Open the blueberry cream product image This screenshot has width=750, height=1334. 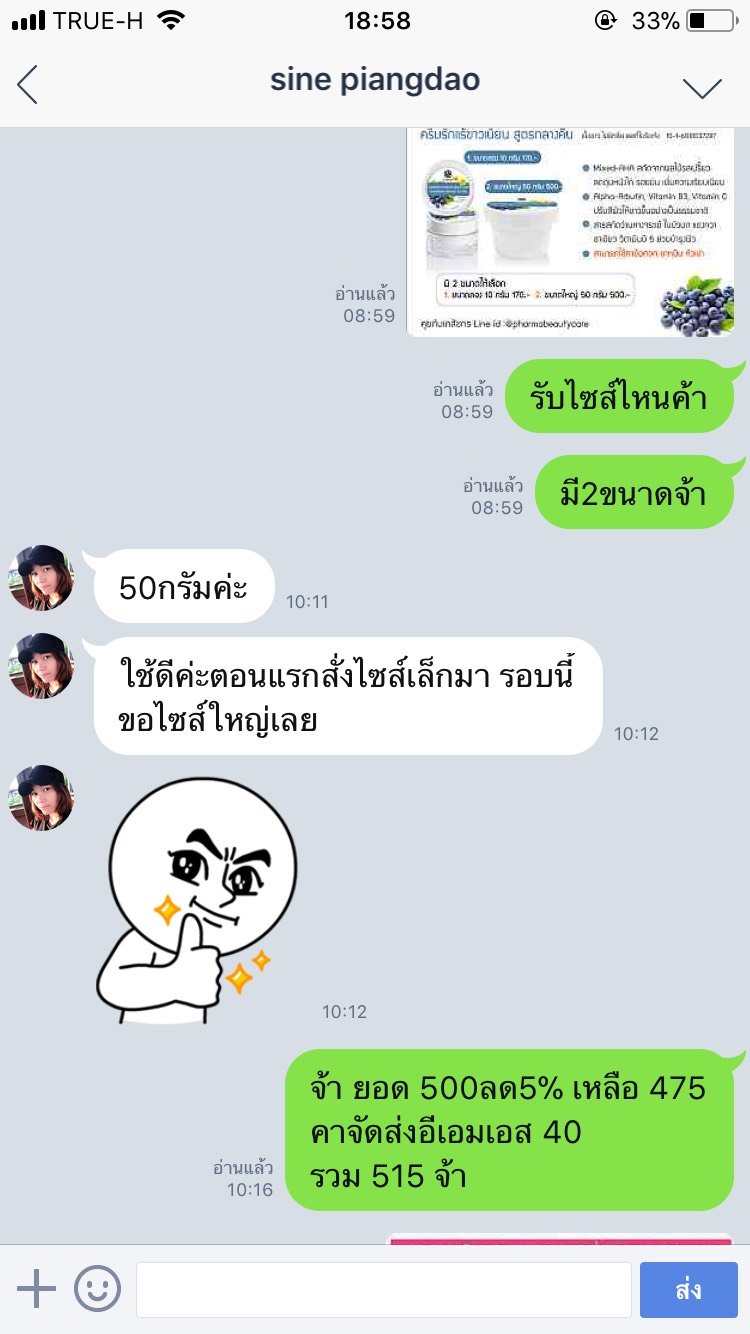(570, 232)
